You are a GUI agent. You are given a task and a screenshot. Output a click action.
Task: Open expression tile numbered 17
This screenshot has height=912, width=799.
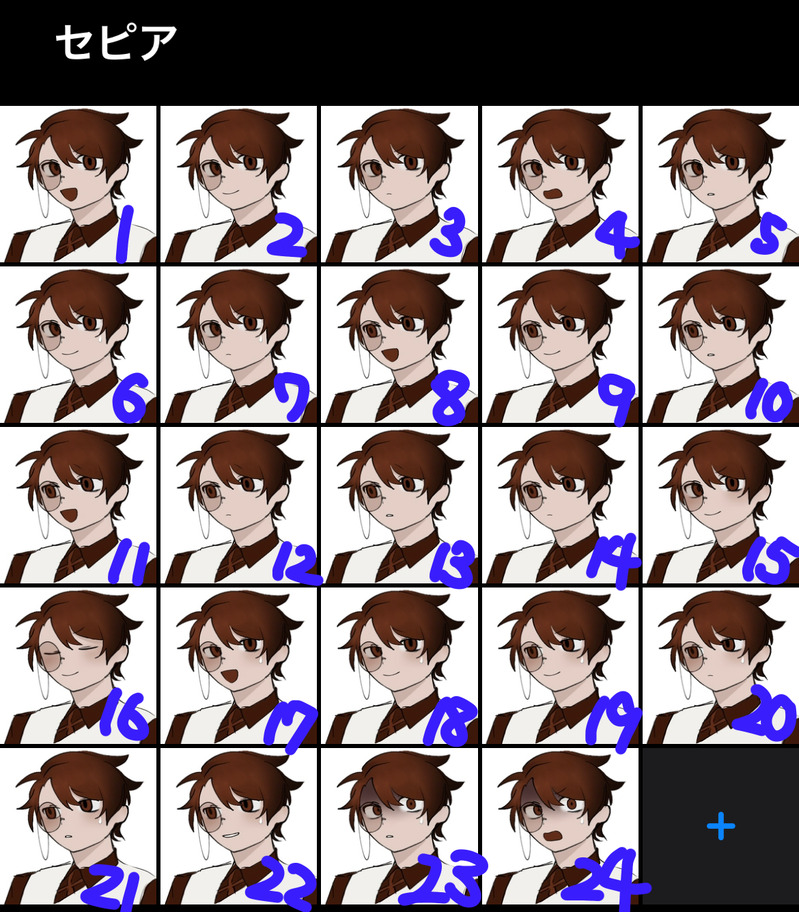[x=239, y=666]
